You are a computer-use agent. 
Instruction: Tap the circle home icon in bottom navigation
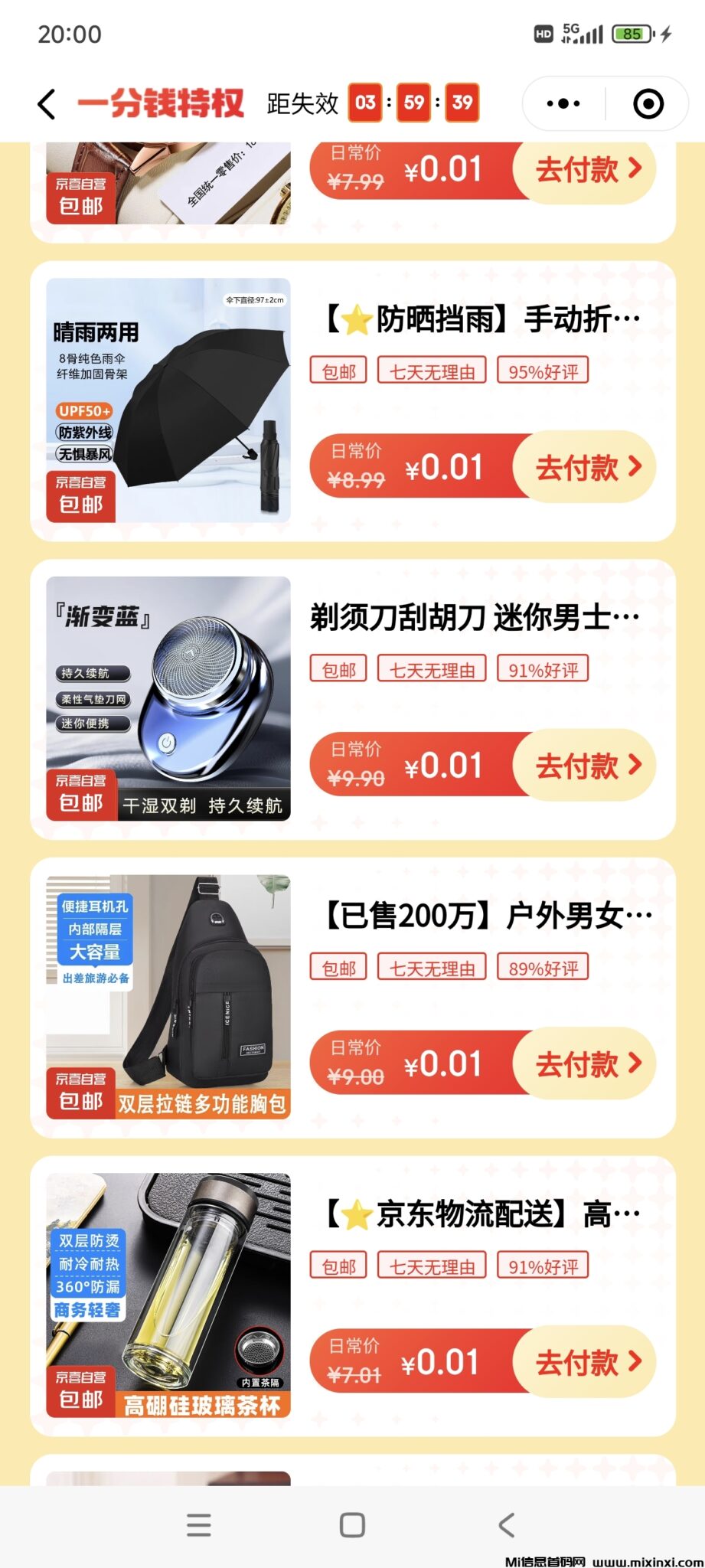coord(351,1524)
